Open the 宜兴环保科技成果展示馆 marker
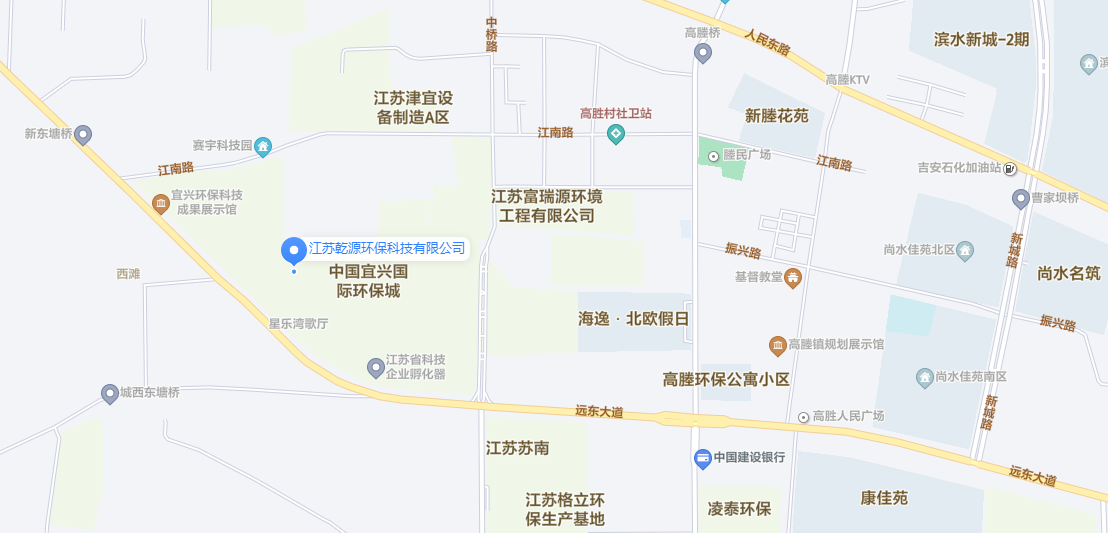This screenshot has height=533, width=1108. (160, 204)
